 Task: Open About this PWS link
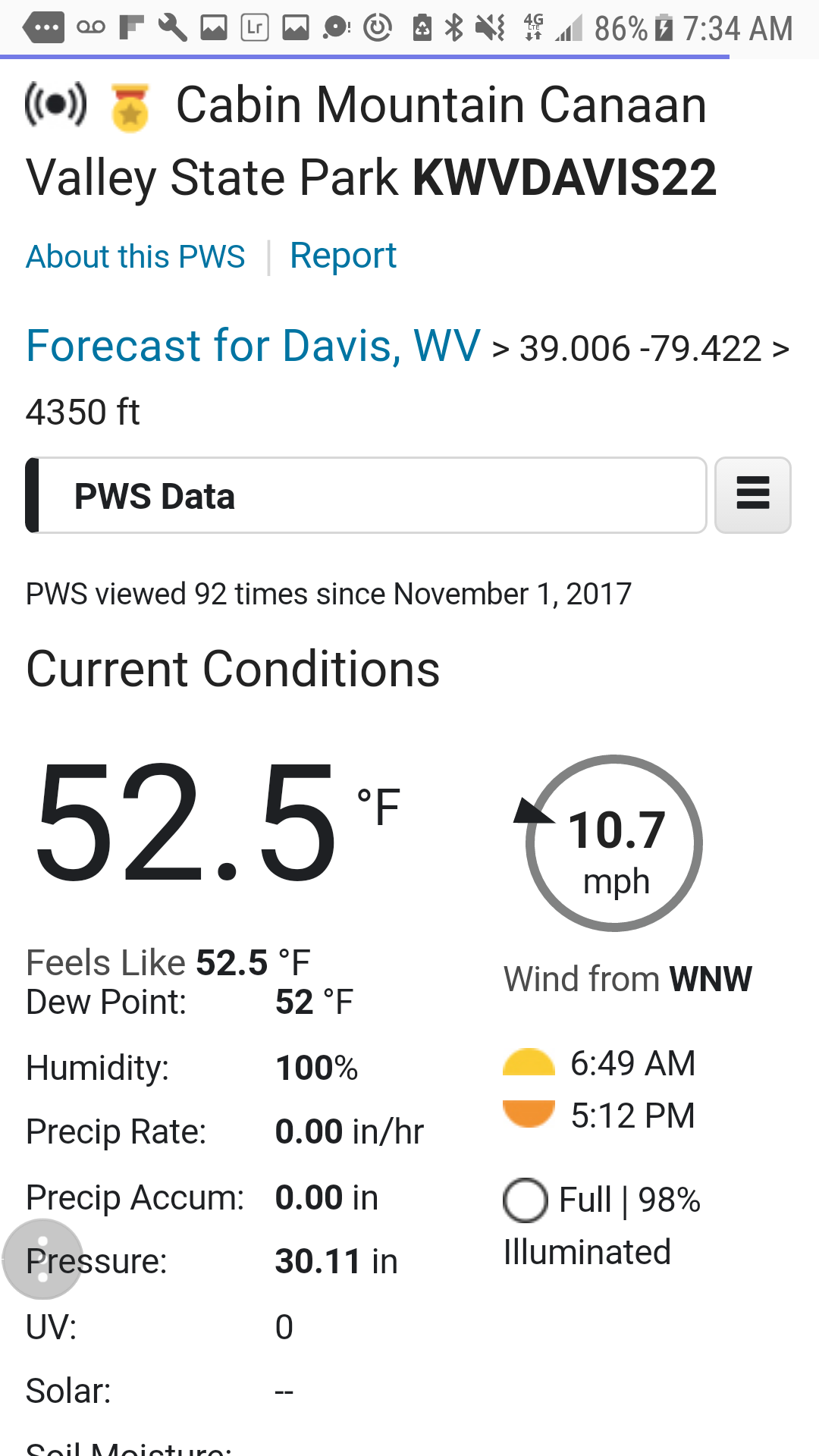click(136, 257)
